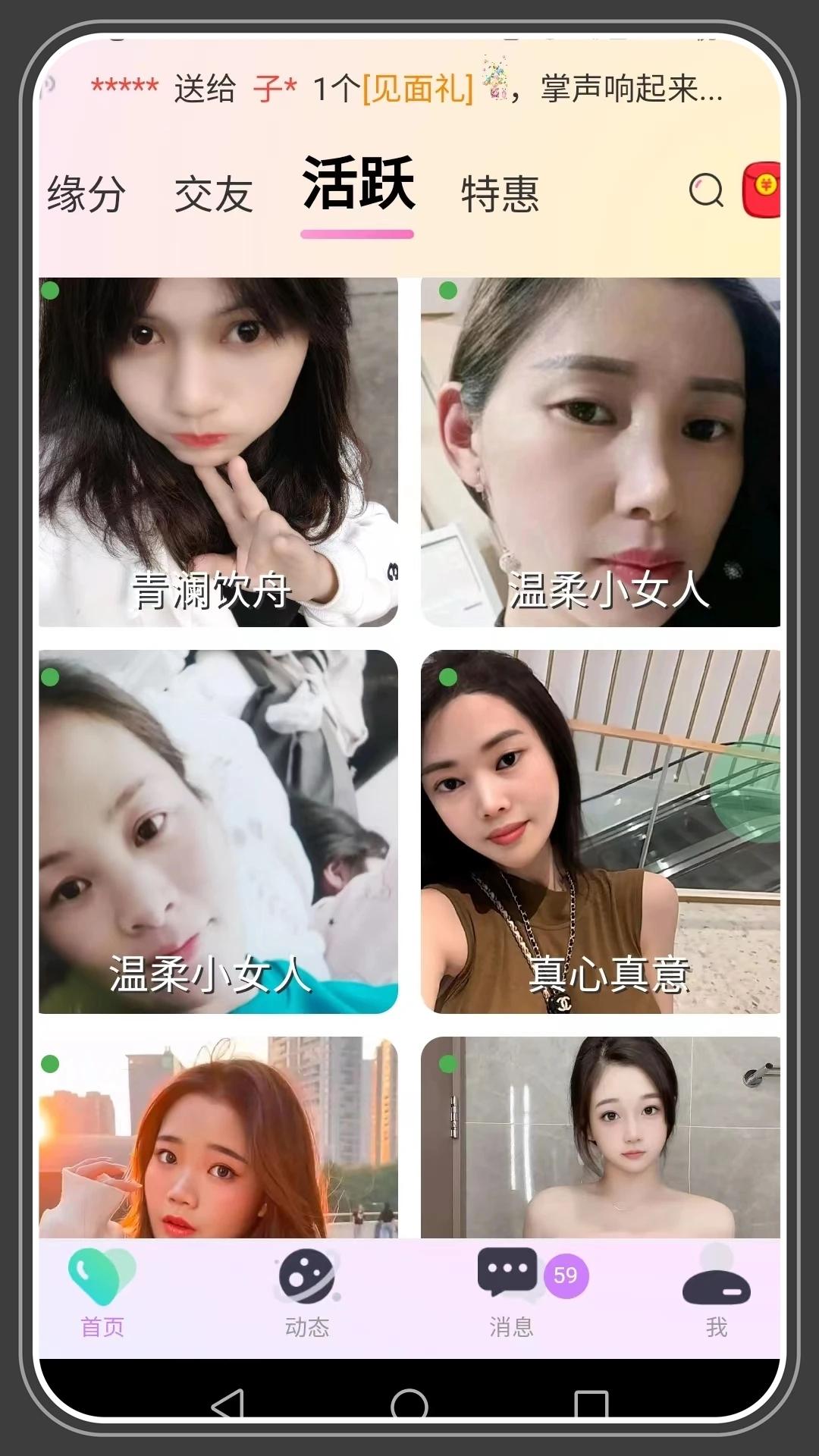
Task: Tap the red envelope icon
Action: [765, 190]
